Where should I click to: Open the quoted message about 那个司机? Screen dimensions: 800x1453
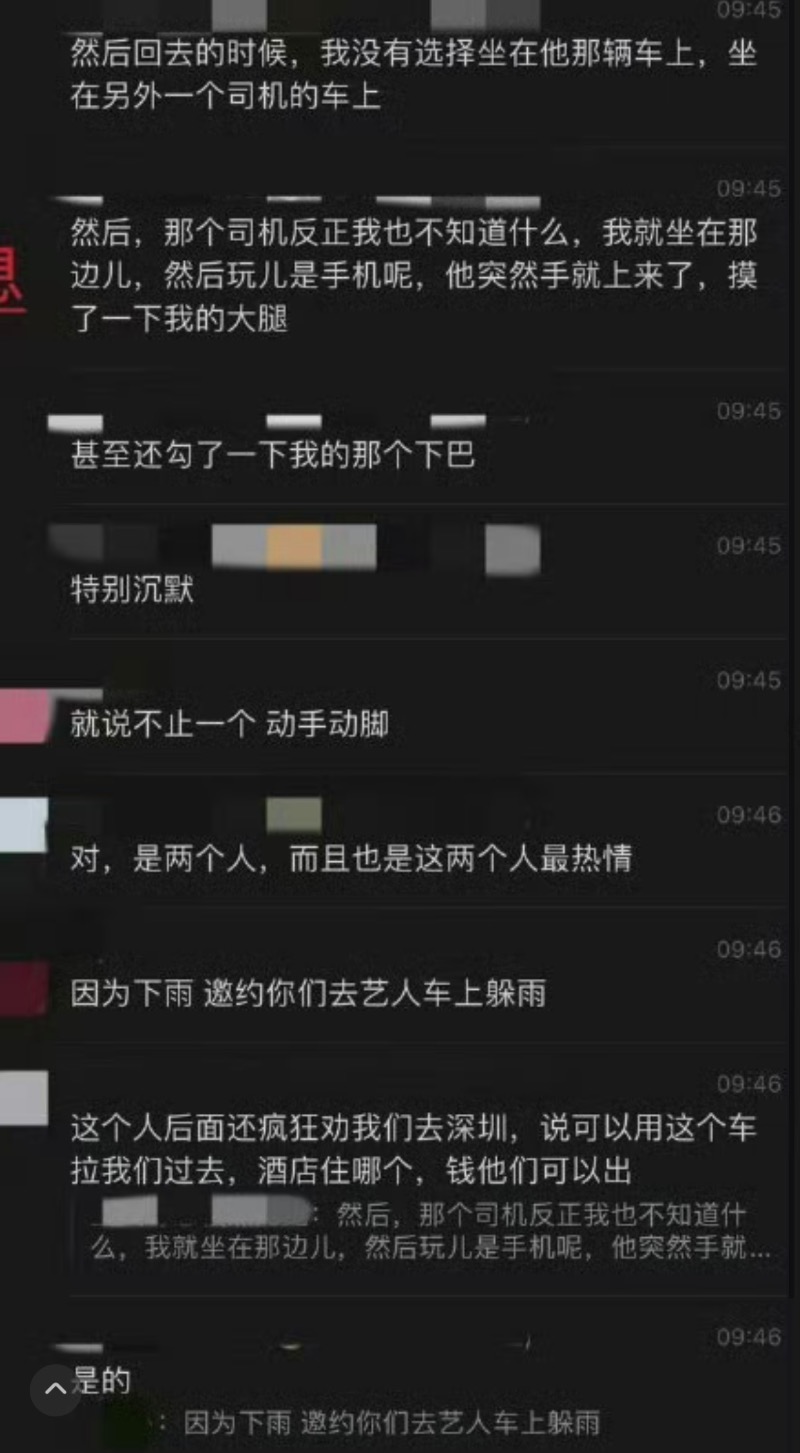(x=430, y=1231)
